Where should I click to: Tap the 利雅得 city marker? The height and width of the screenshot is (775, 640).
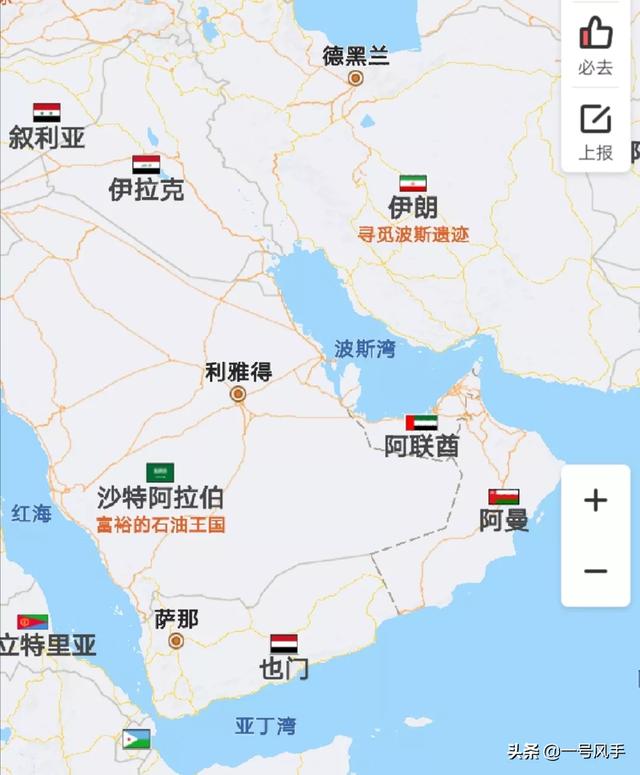pos(238,394)
